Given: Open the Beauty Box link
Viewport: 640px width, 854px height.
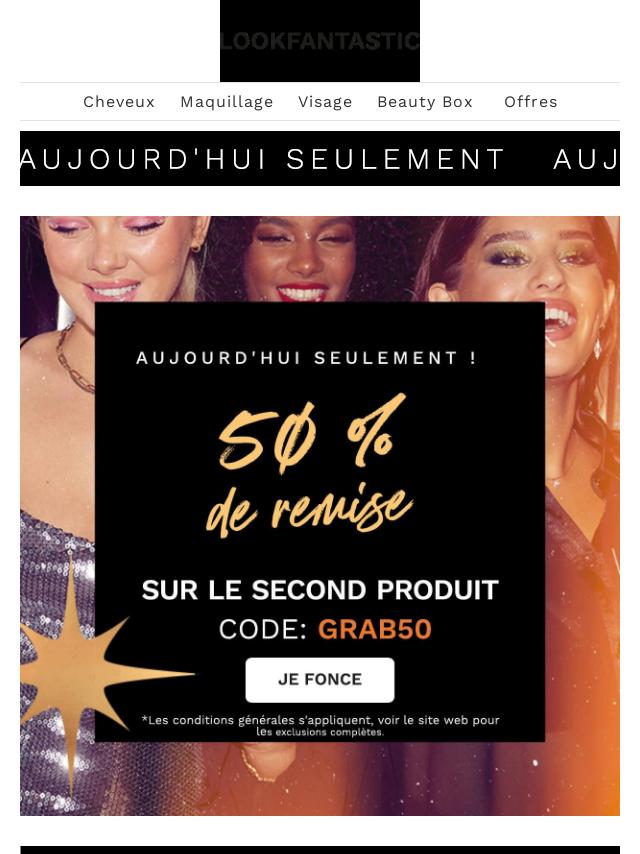Looking at the screenshot, I should [x=424, y=102].
